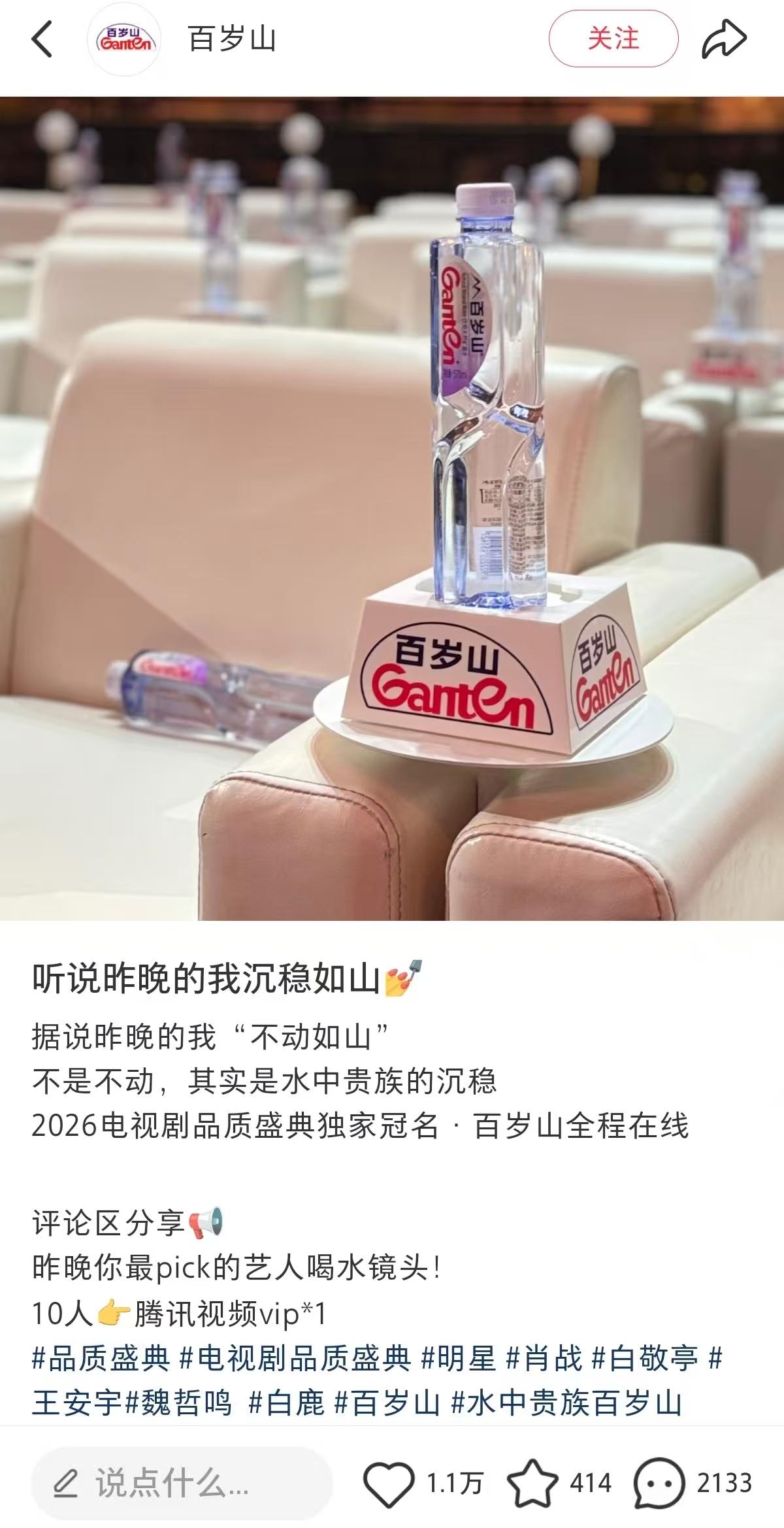Open the #品质盛典 hashtag
Image resolution: width=784 pixels, height=1528 pixels.
pos(101,1359)
